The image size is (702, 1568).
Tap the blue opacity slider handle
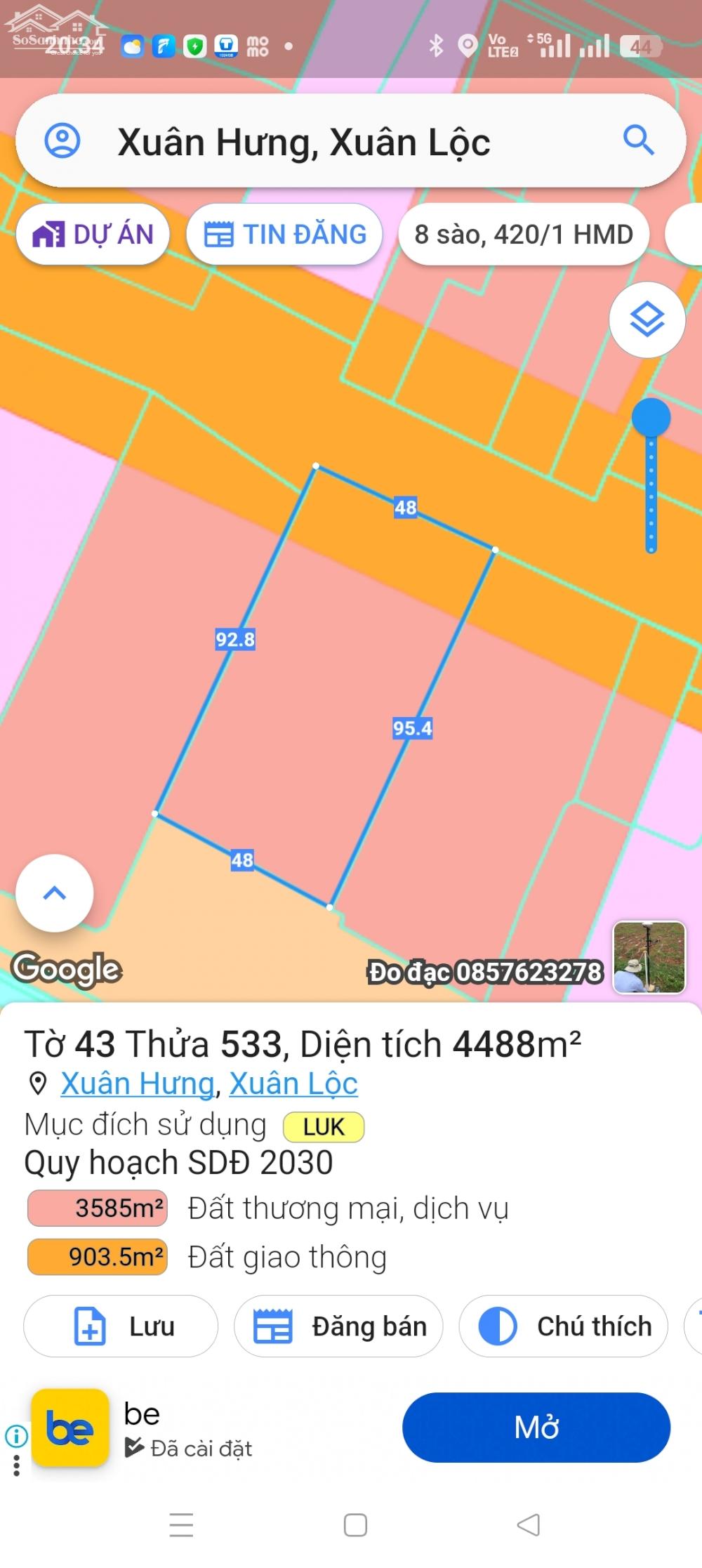pyautogui.click(x=651, y=418)
